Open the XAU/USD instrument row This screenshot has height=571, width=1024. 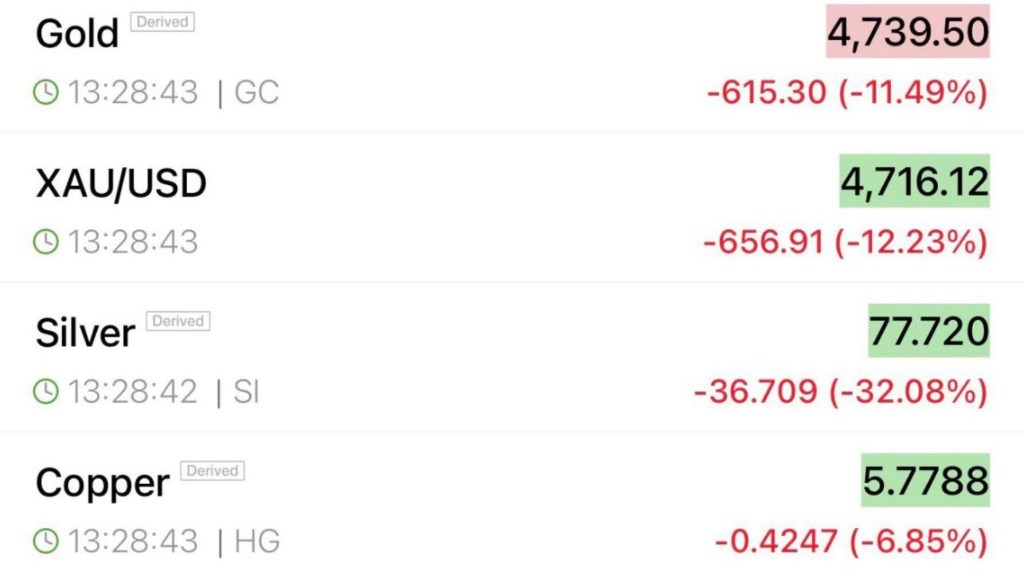point(121,184)
